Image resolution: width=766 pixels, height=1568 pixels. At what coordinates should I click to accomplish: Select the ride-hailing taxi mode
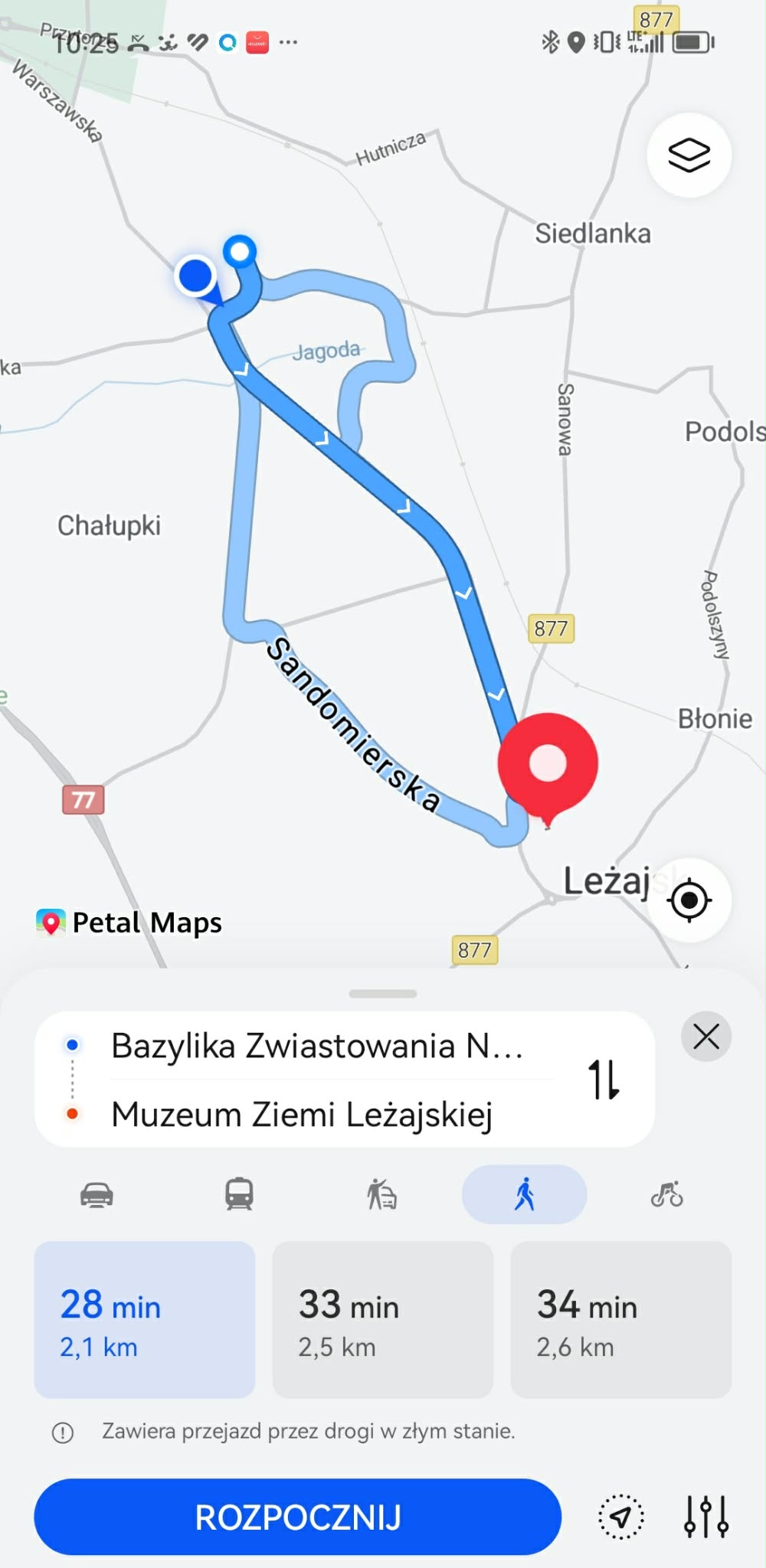tap(381, 1194)
